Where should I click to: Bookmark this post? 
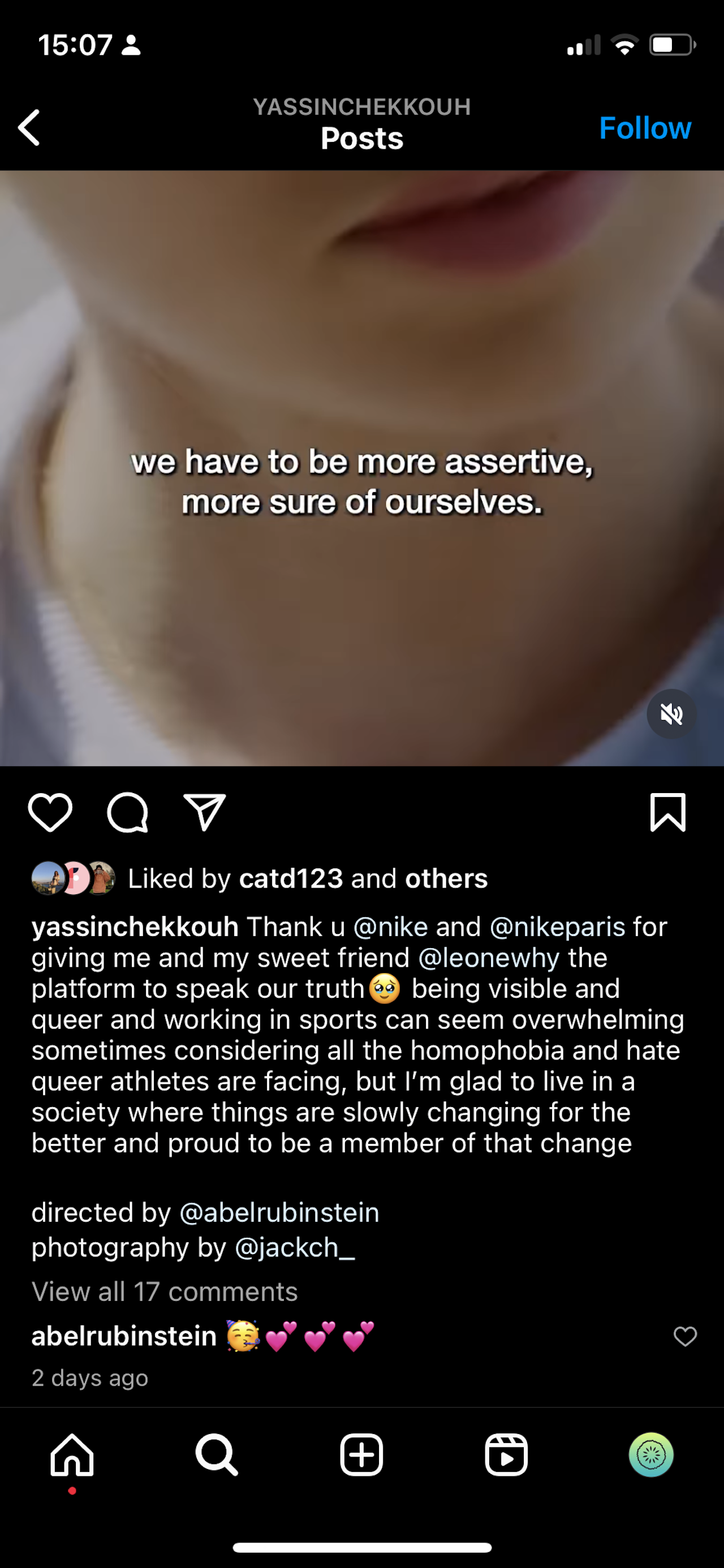667,812
